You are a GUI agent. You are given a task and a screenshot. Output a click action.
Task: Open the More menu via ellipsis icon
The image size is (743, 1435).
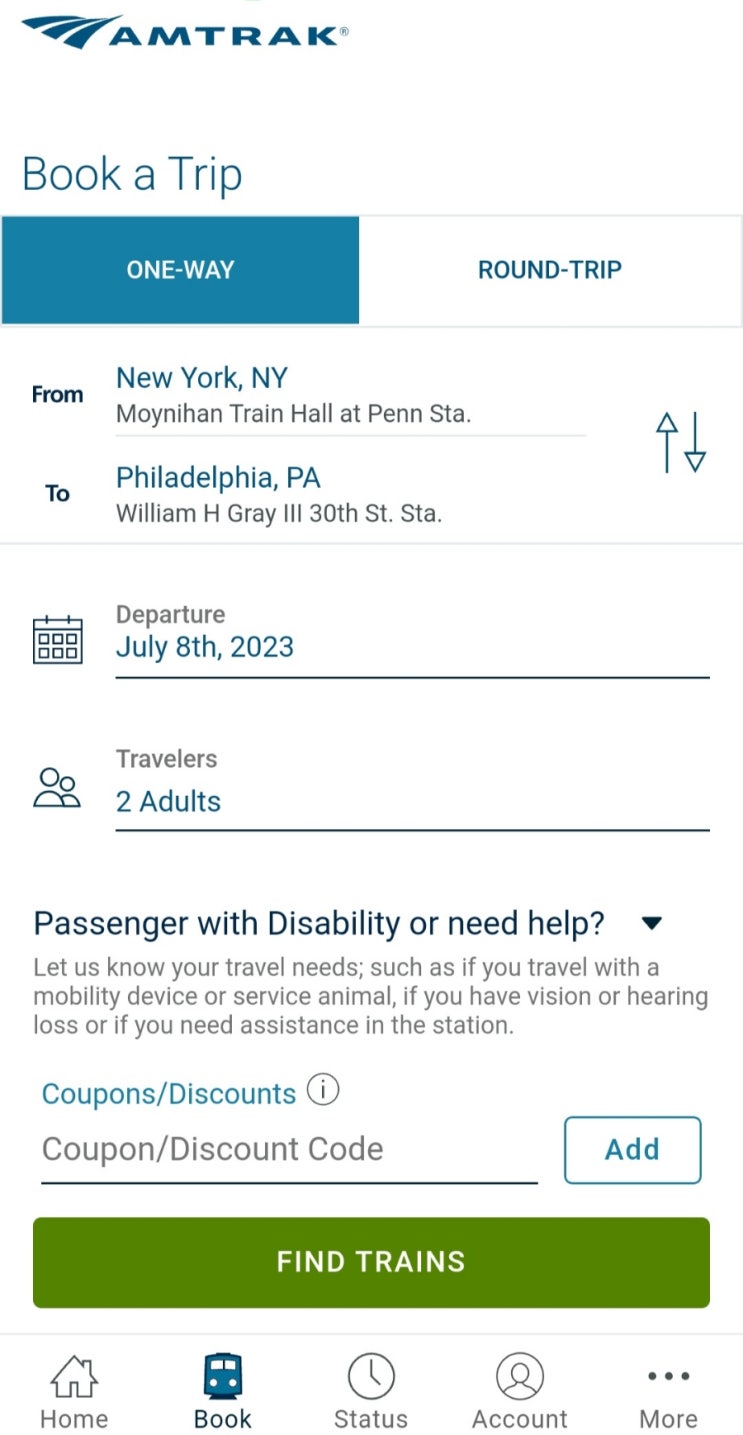tap(668, 1376)
